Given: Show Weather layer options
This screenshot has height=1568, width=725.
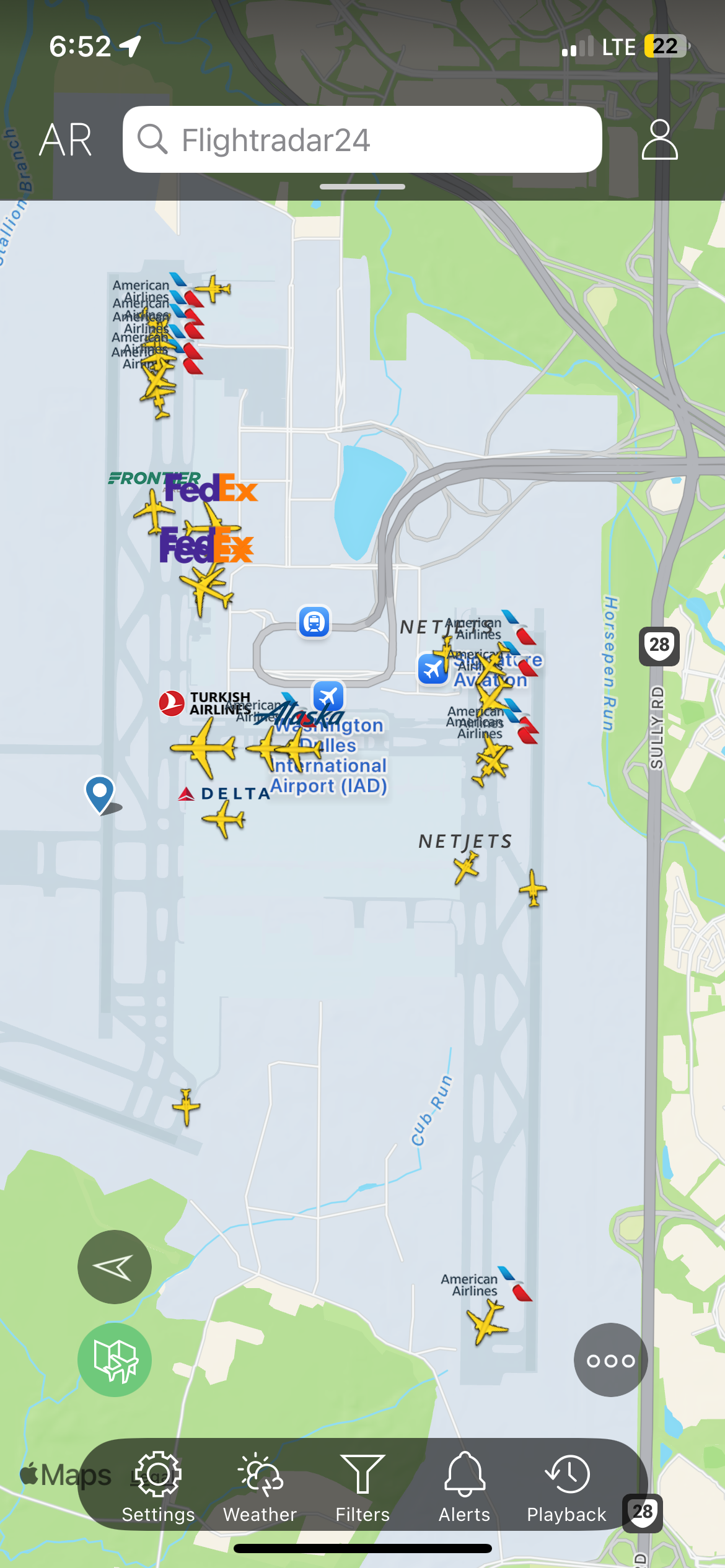Looking at the screenshot, I should click(x=260, y=1486).
